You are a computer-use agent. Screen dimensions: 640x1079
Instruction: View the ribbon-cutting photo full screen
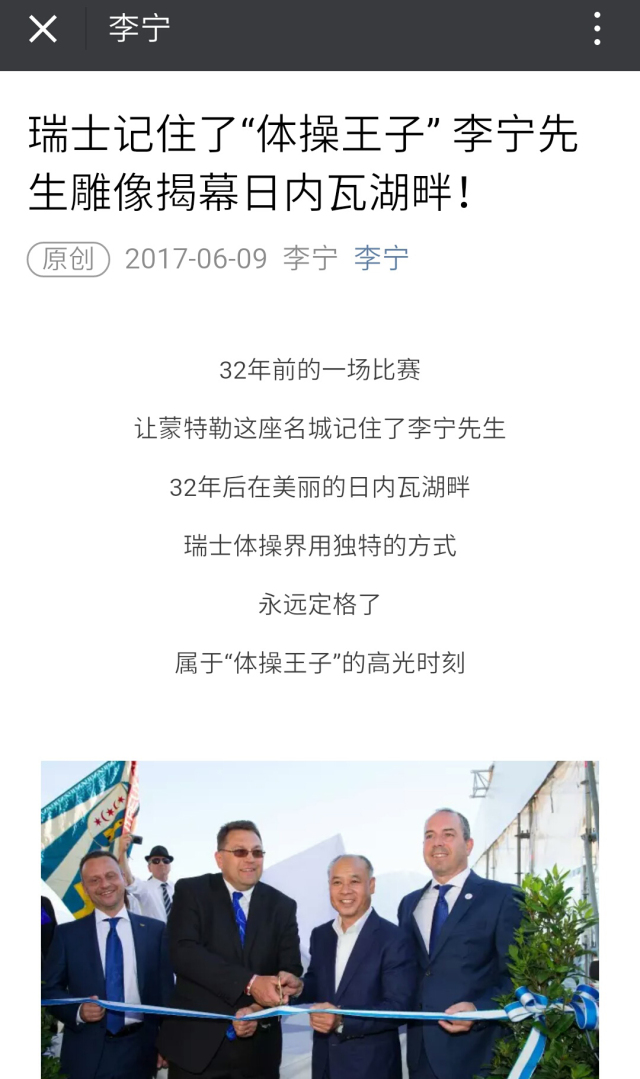[320, 918]
